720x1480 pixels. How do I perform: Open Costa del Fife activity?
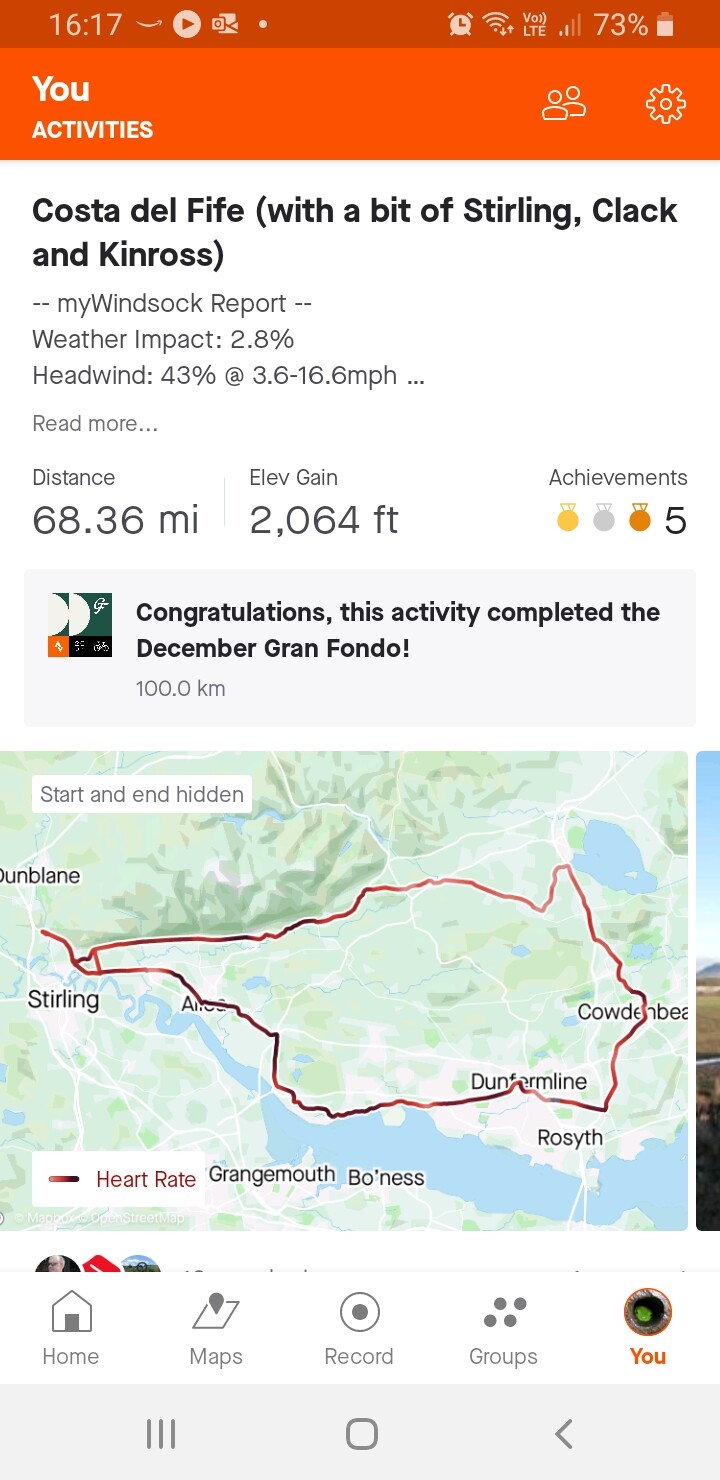point(355,232)
